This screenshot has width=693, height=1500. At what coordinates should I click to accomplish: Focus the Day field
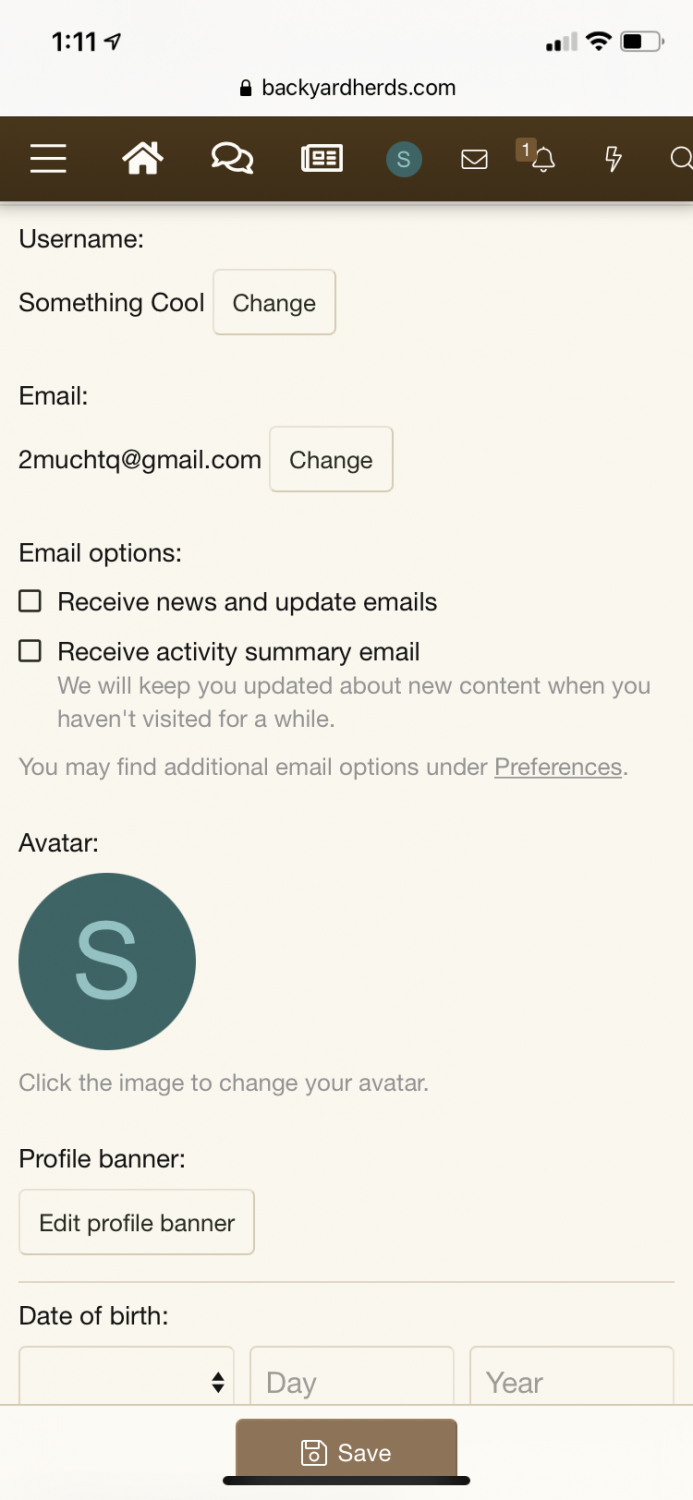[x=351, y=1381]
